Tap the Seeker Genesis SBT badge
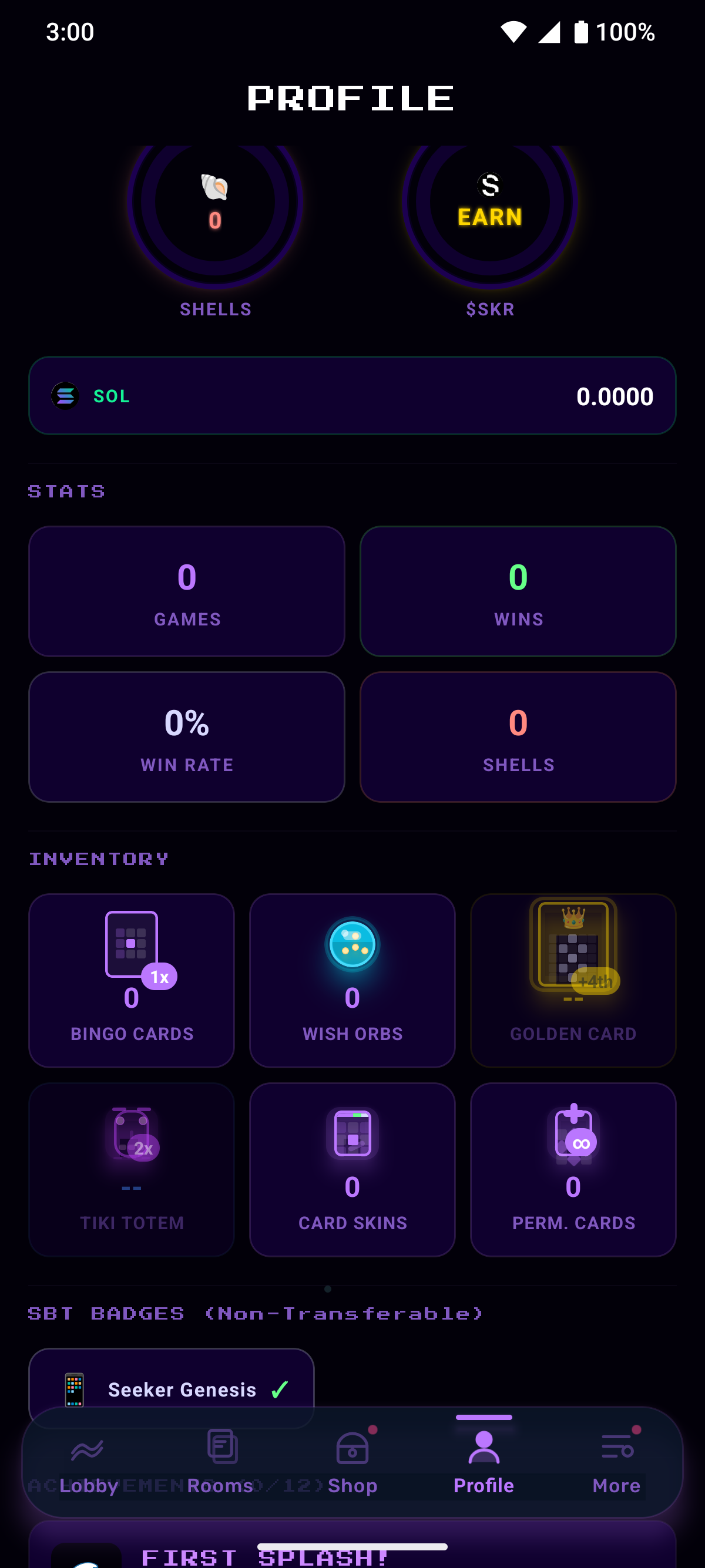This screenshot has height=1568, width=705. pos(171,1389)
